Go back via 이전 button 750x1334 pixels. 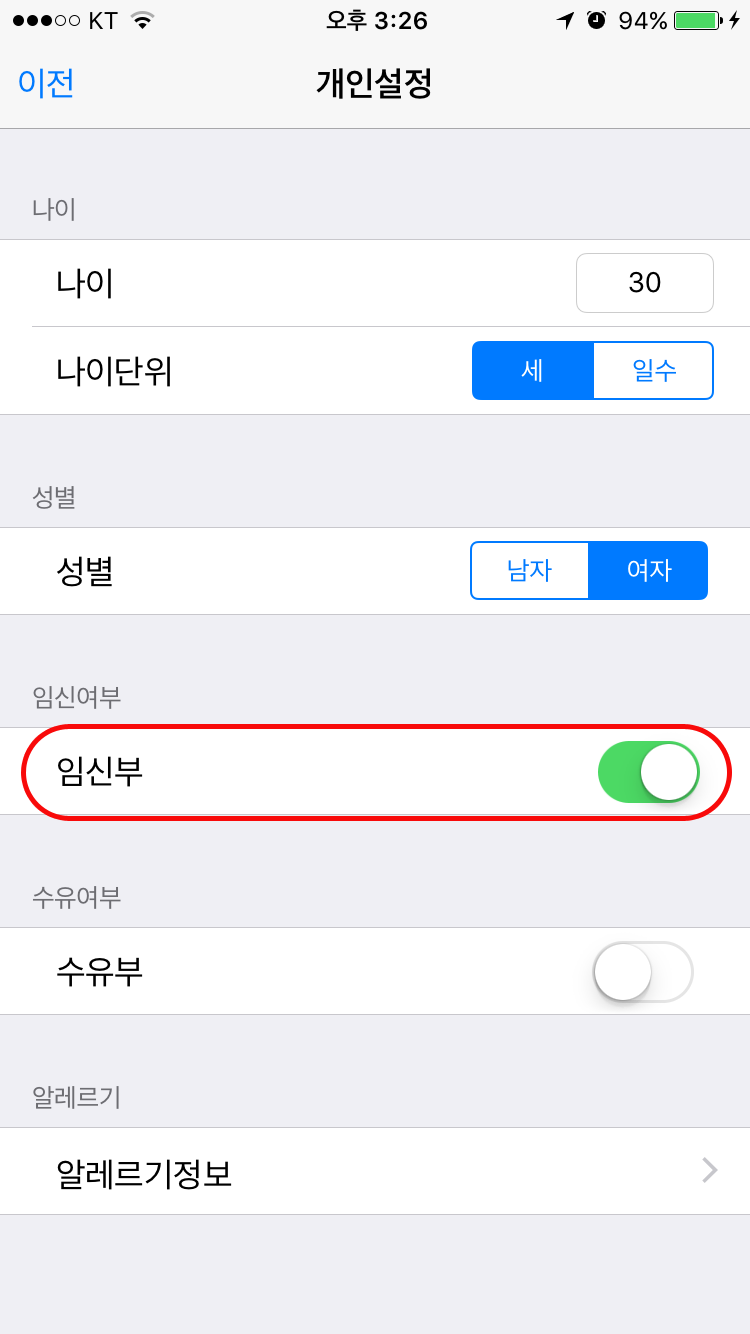point(46,83)
